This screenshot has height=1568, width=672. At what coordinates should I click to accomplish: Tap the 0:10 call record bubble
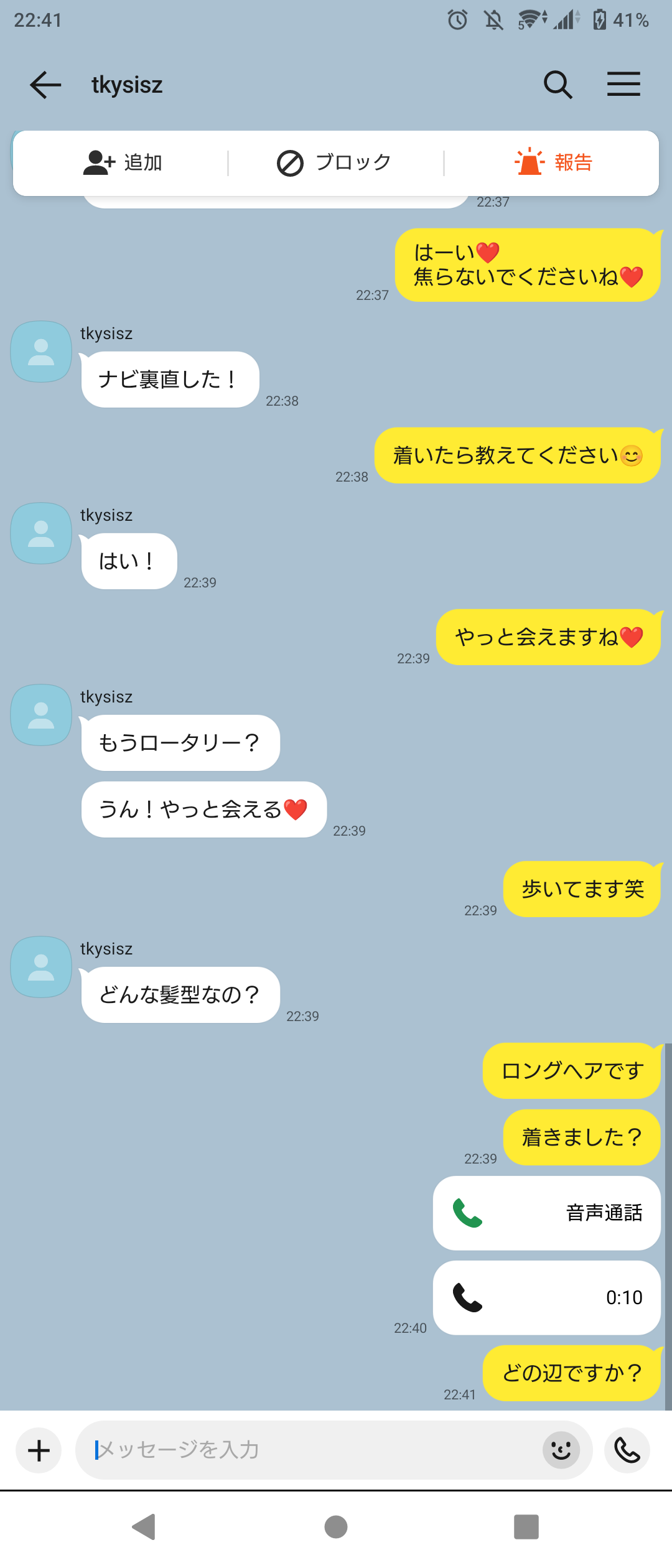[546, 1298]
